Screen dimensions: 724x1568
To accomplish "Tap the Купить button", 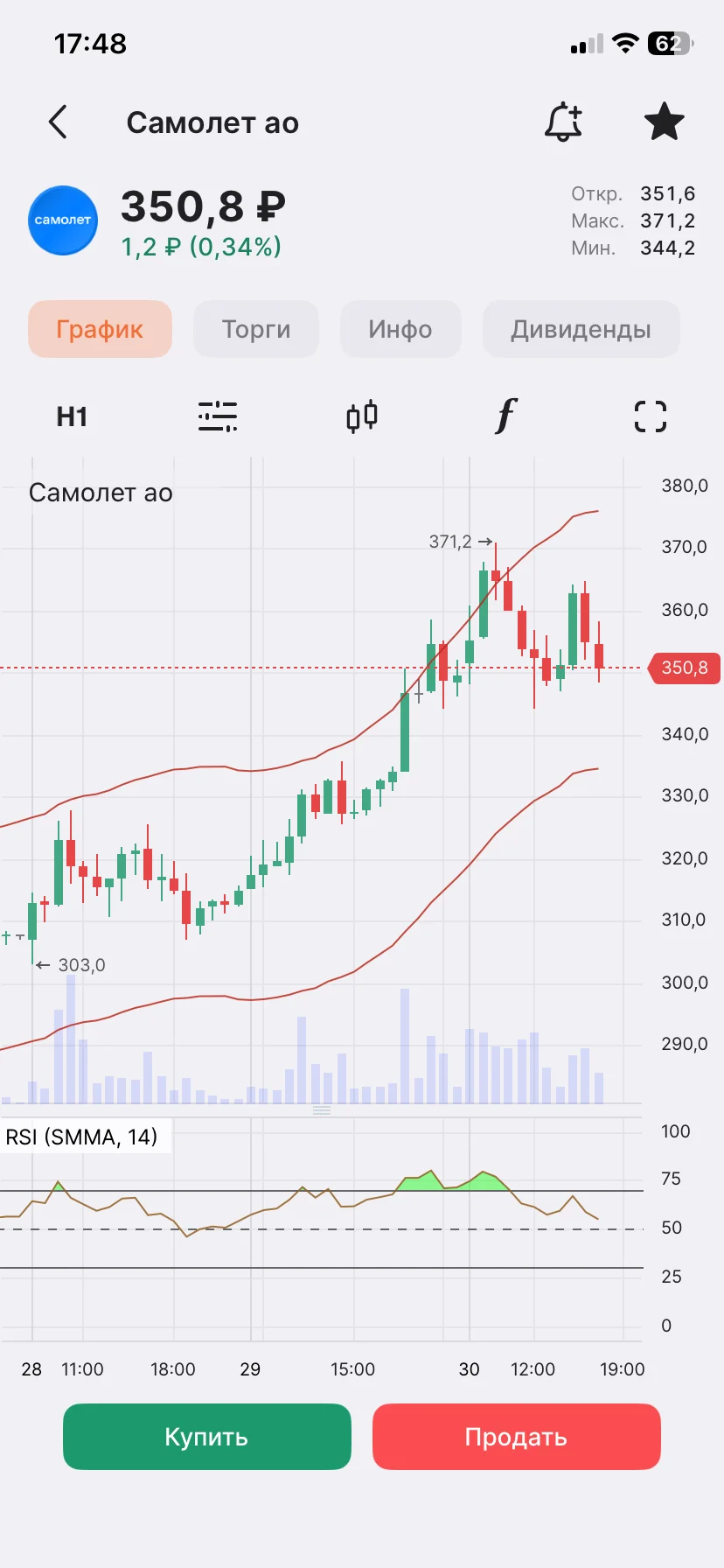I will click(x=207, y=1437).
